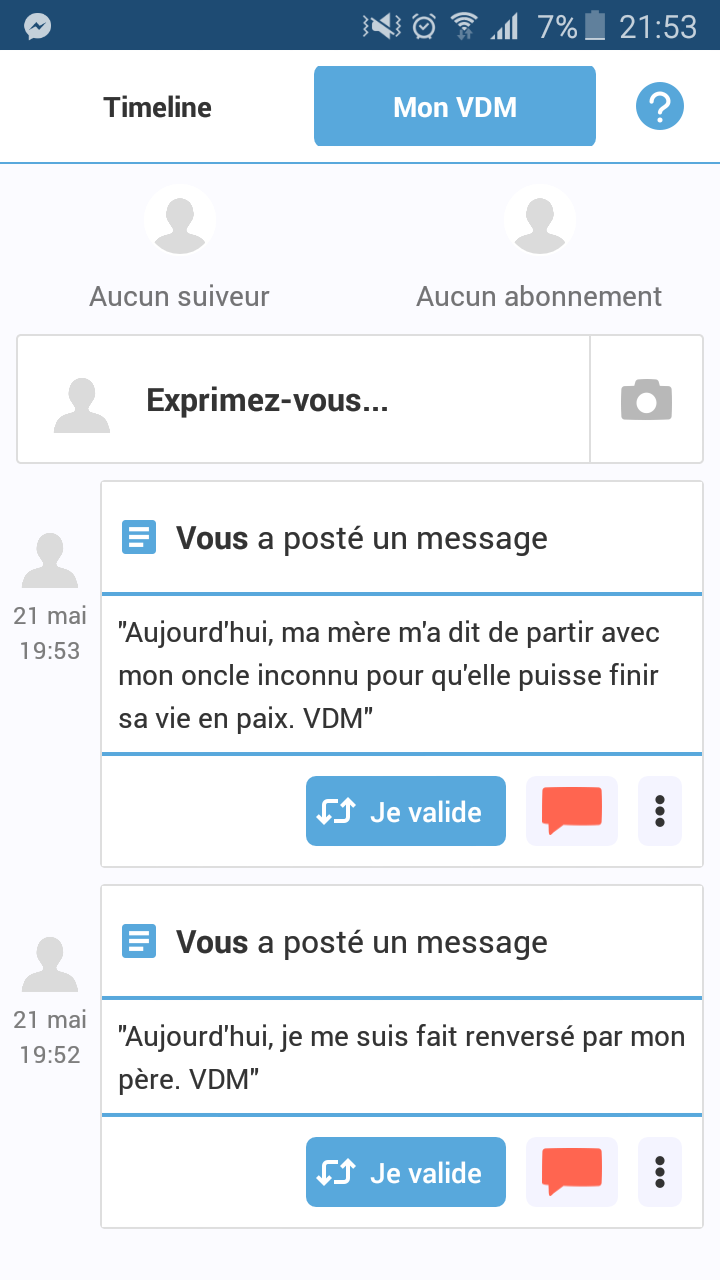Open the help question mark icon
The width and height of the screenshot is (720, 1280).
tap(660, 106)
